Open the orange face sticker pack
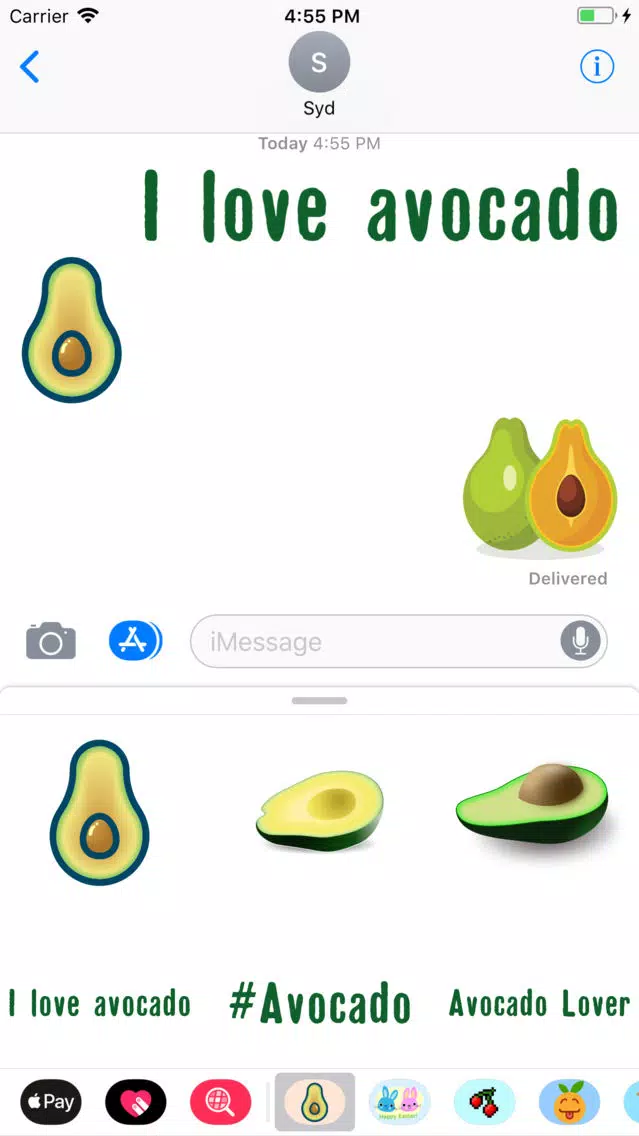The height and width of the screenshot is (1136, 639). 569,1102
